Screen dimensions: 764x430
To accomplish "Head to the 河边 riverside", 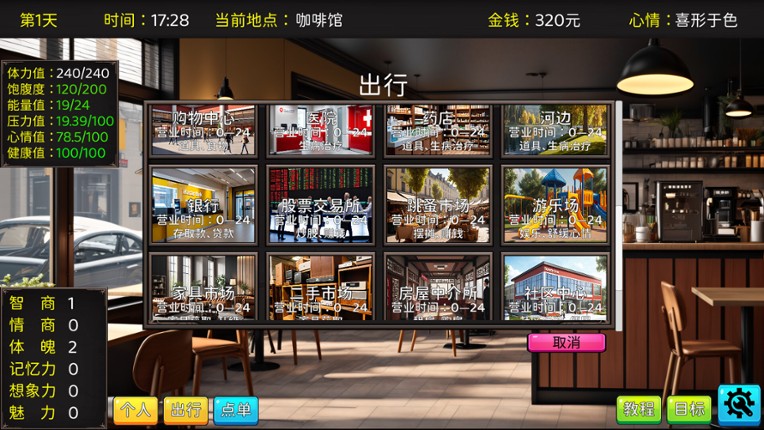I will point(555,131).
